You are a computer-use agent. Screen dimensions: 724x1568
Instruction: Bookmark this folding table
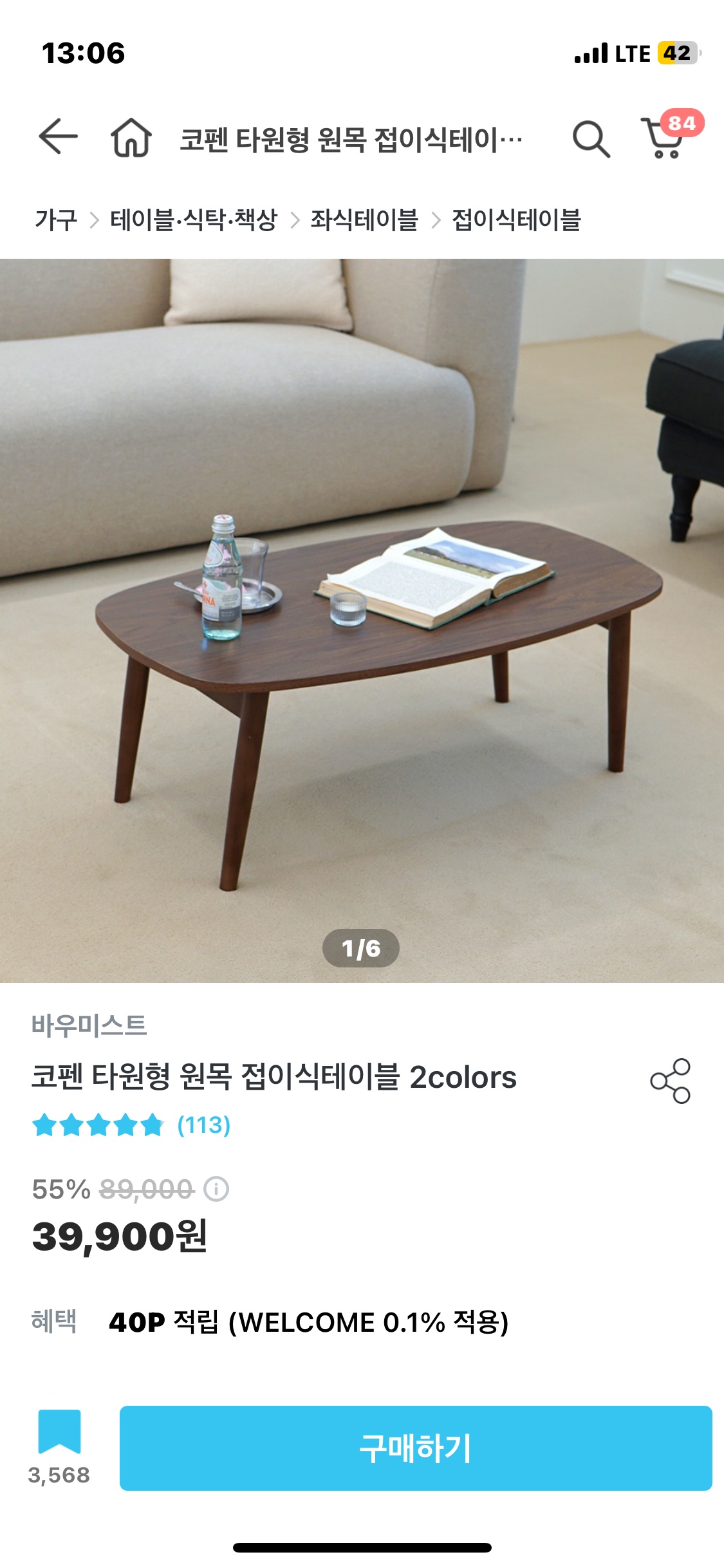(59, 1432)
